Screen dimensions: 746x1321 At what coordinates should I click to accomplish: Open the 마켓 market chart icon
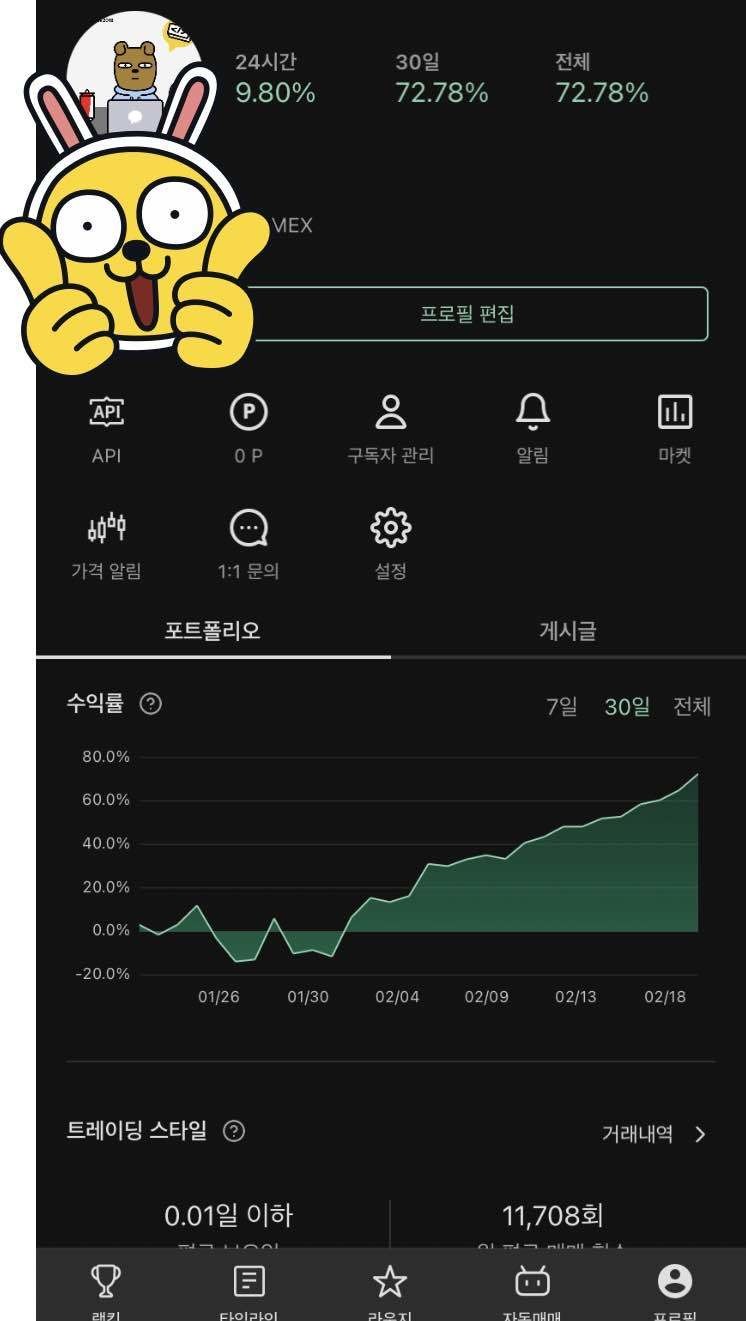[x=676, y=412]
